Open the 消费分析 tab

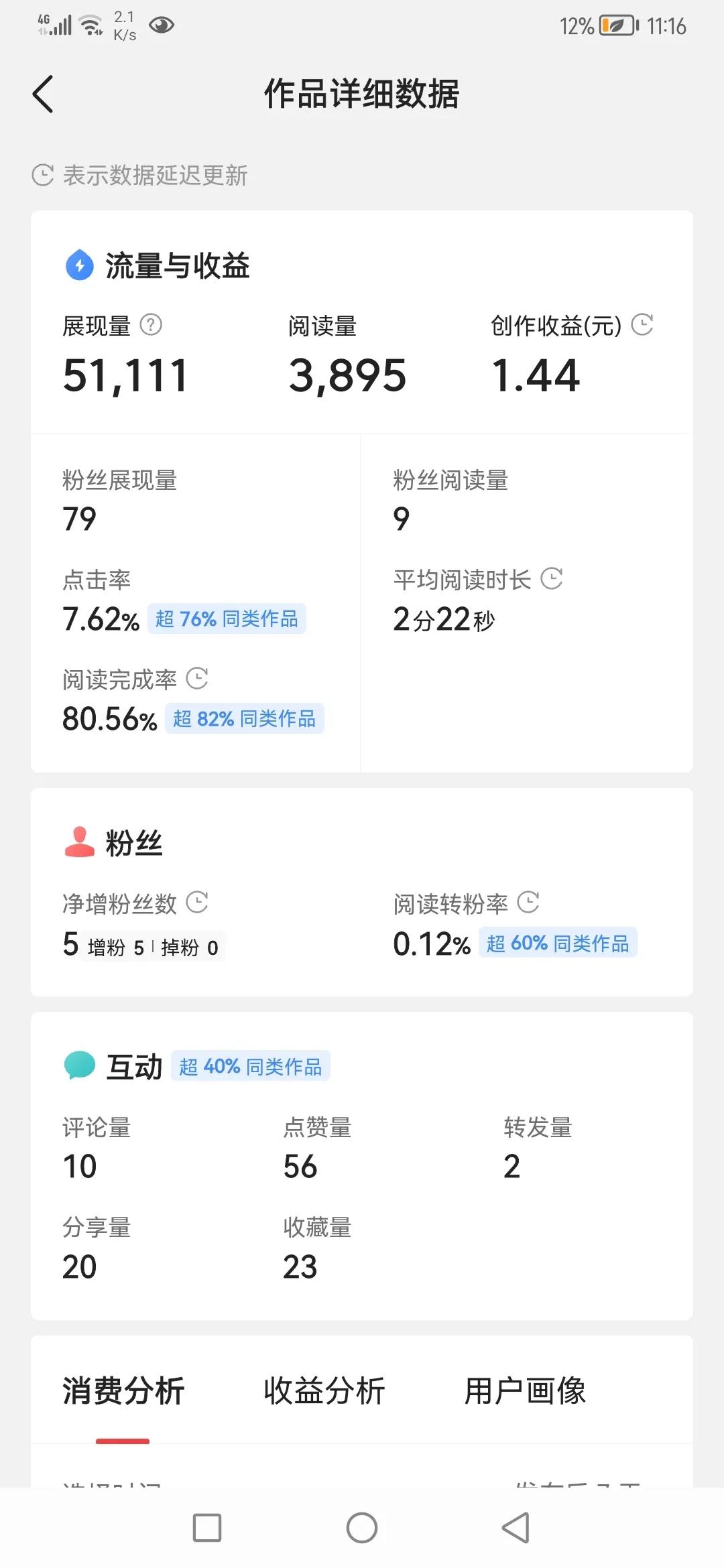coord(123,1390)
